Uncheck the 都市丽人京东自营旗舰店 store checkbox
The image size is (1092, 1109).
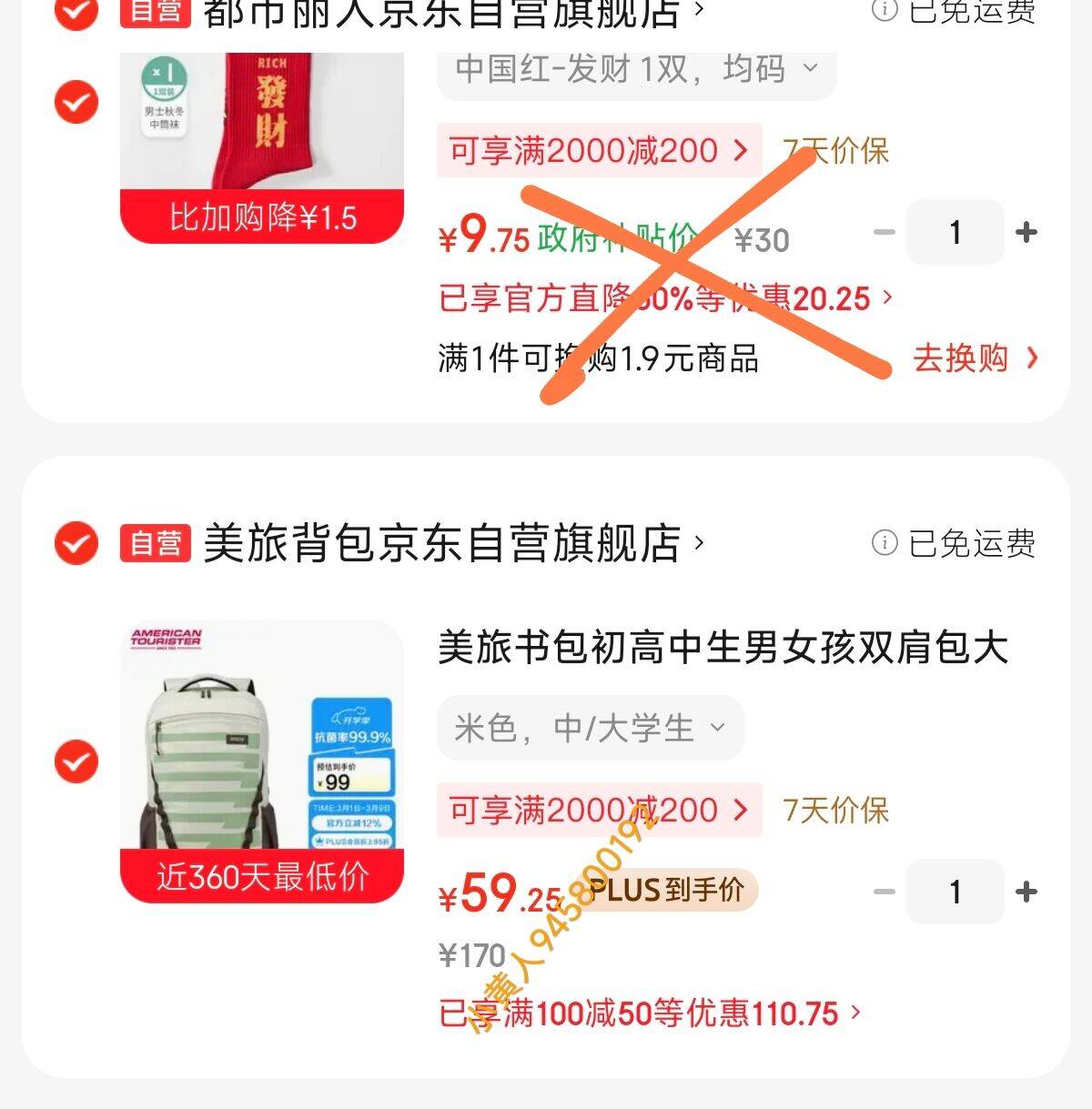(x=76, y=11)
